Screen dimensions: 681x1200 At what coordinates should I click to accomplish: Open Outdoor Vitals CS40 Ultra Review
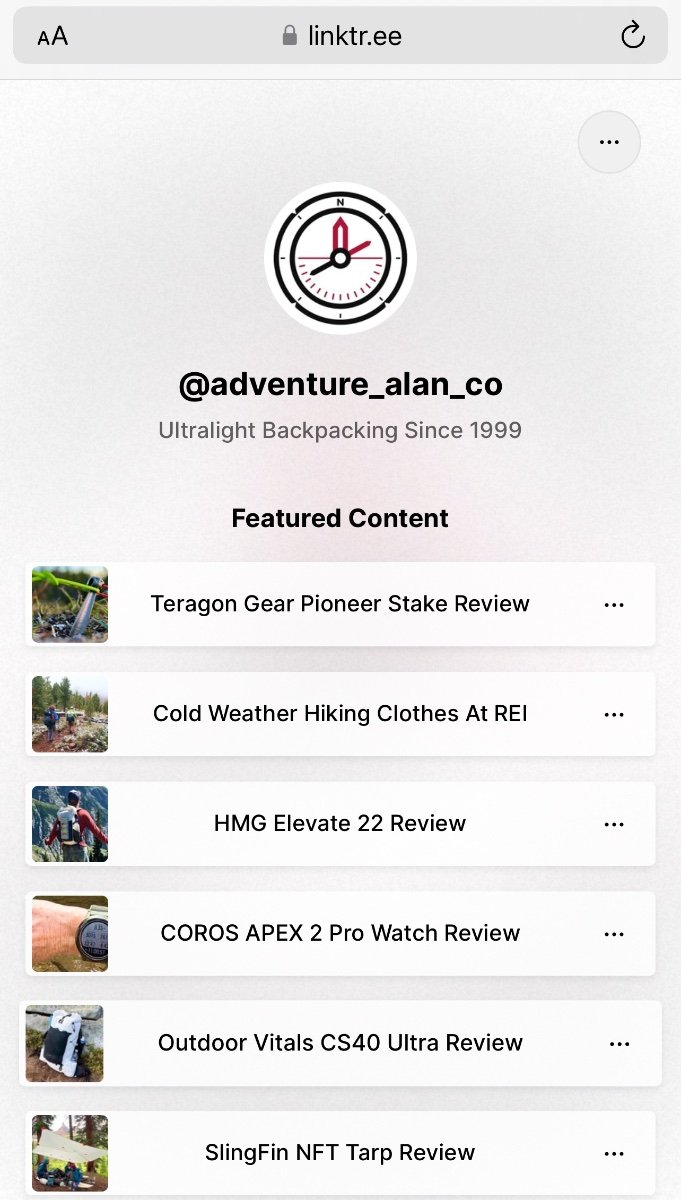(x=340, y=1043)
